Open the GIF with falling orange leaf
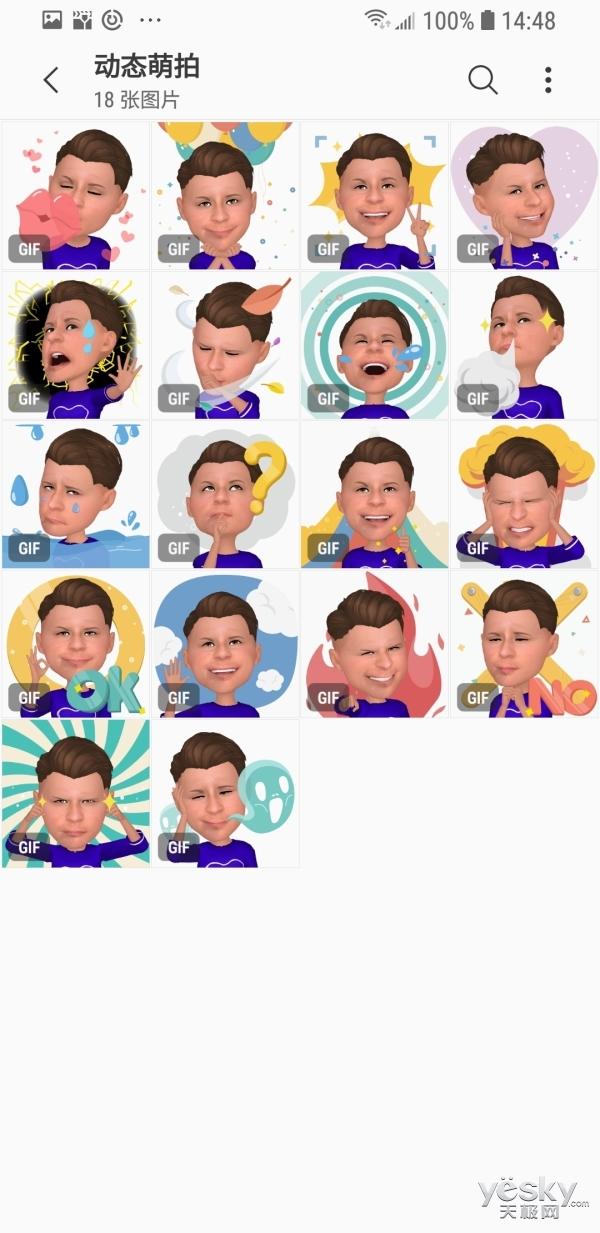 (225, 345)
